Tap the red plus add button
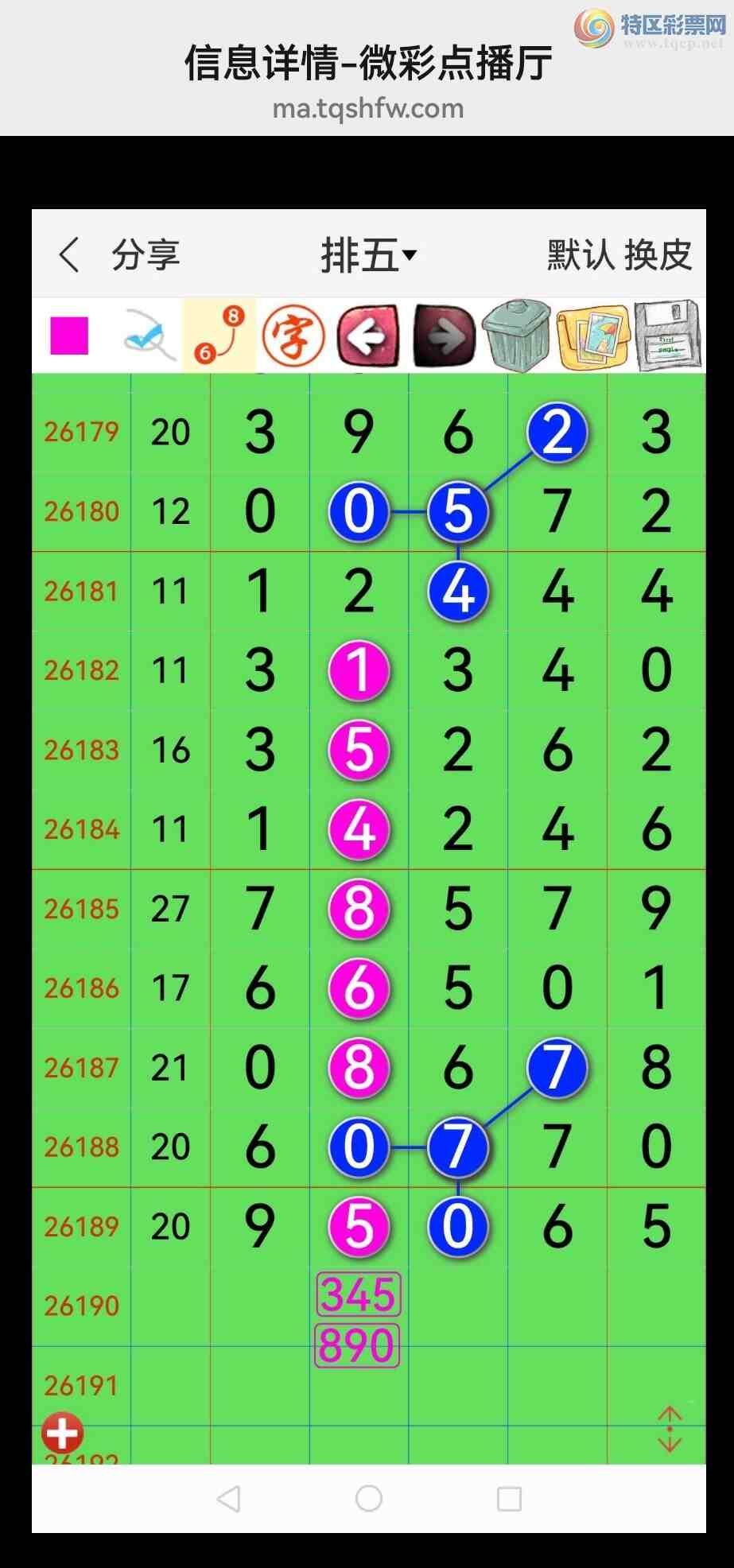Viewport: 734px width, 1568px height. (62, 1433)
